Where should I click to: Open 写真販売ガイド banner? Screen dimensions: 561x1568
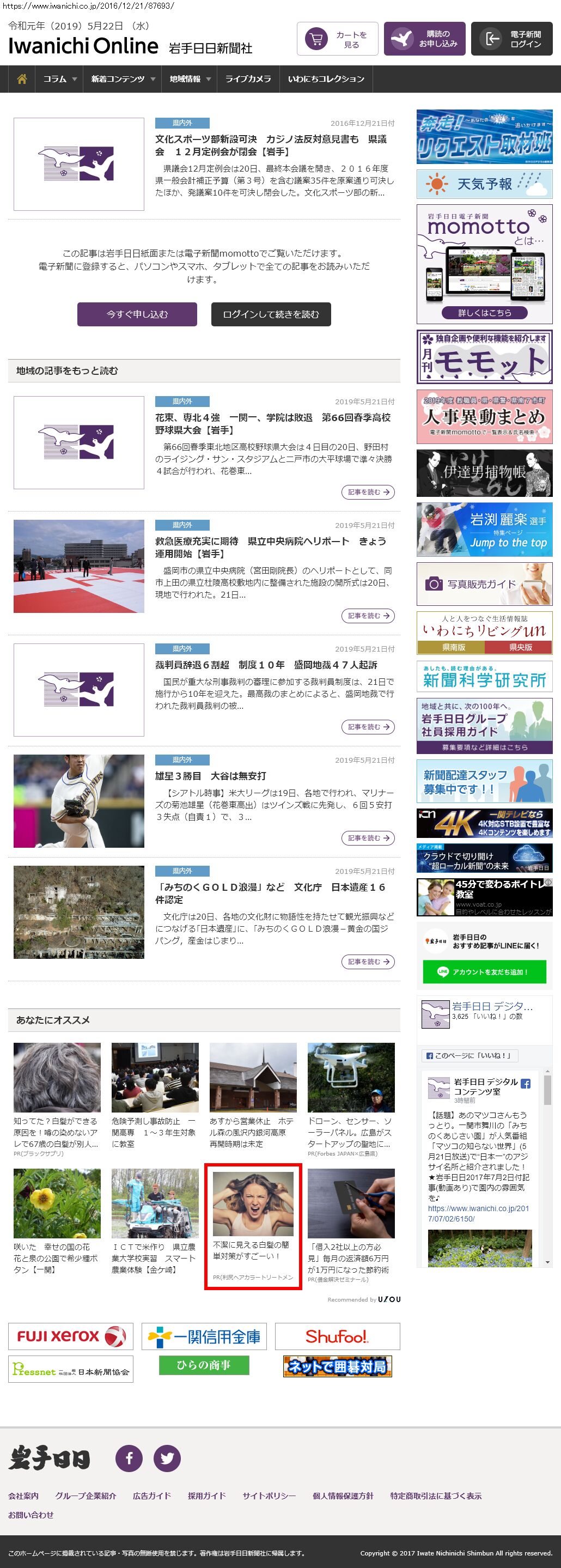tap(484, 584)
